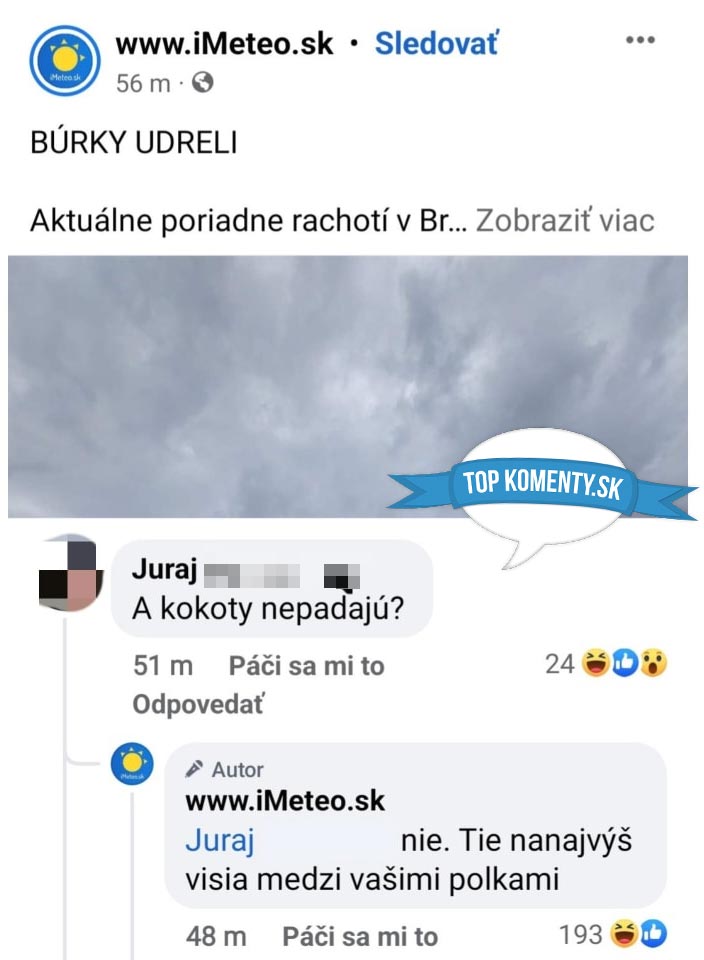The image size is (704, 960).
Task: Tap the Juraj mention in iMeteo's reply
Action: (220, 842)
